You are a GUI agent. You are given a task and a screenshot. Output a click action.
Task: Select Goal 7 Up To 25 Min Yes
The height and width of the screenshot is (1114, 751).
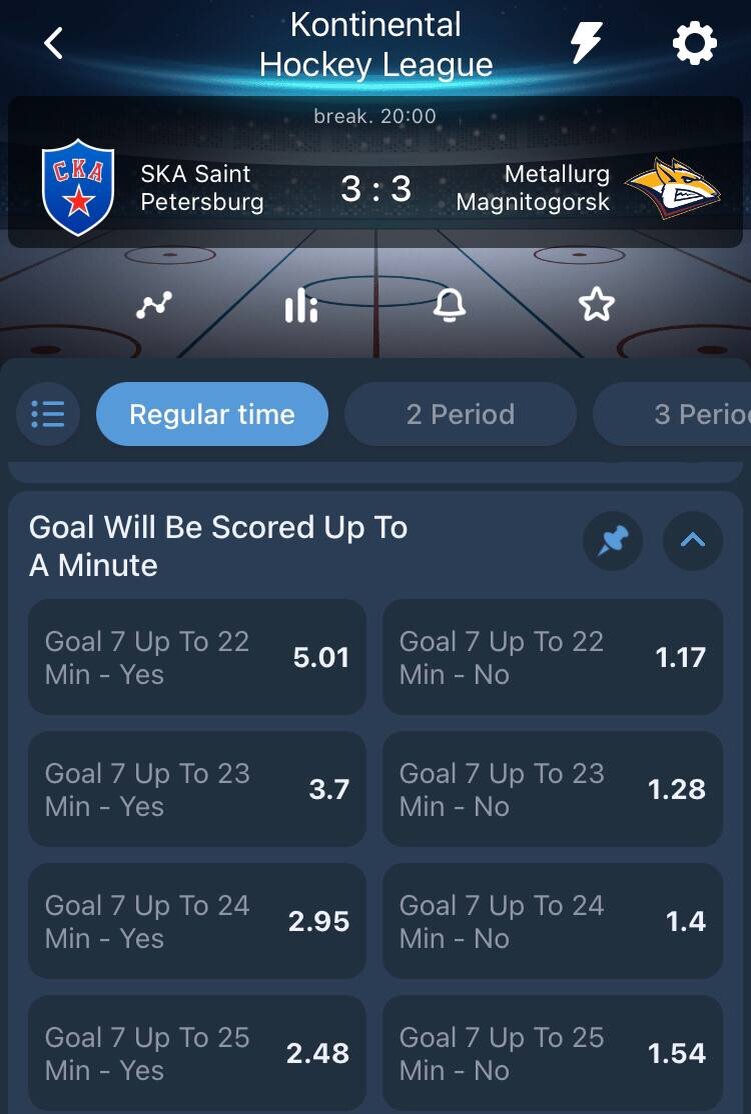point(197,1053)
